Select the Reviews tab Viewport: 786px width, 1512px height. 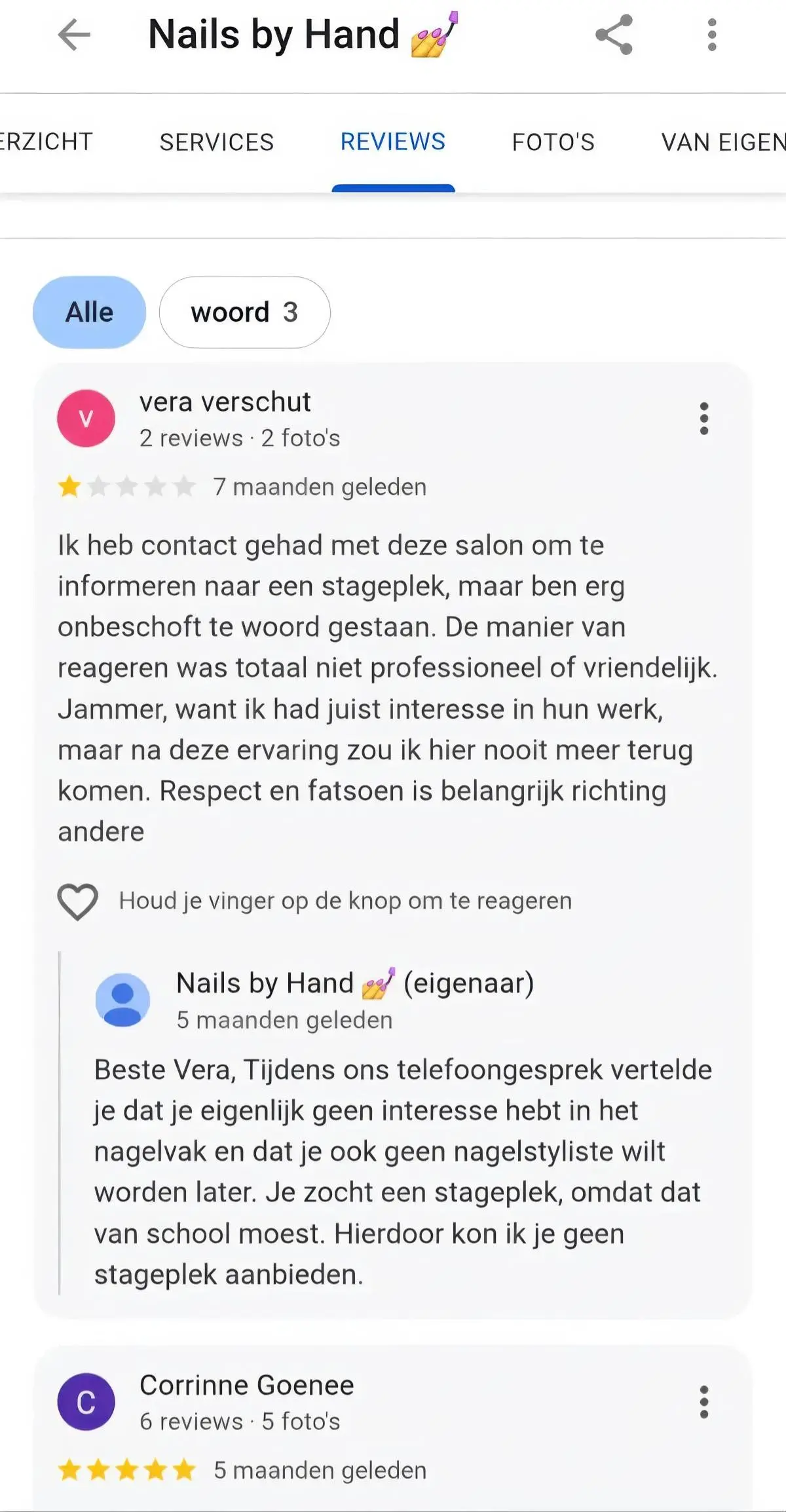click(393, 142)
